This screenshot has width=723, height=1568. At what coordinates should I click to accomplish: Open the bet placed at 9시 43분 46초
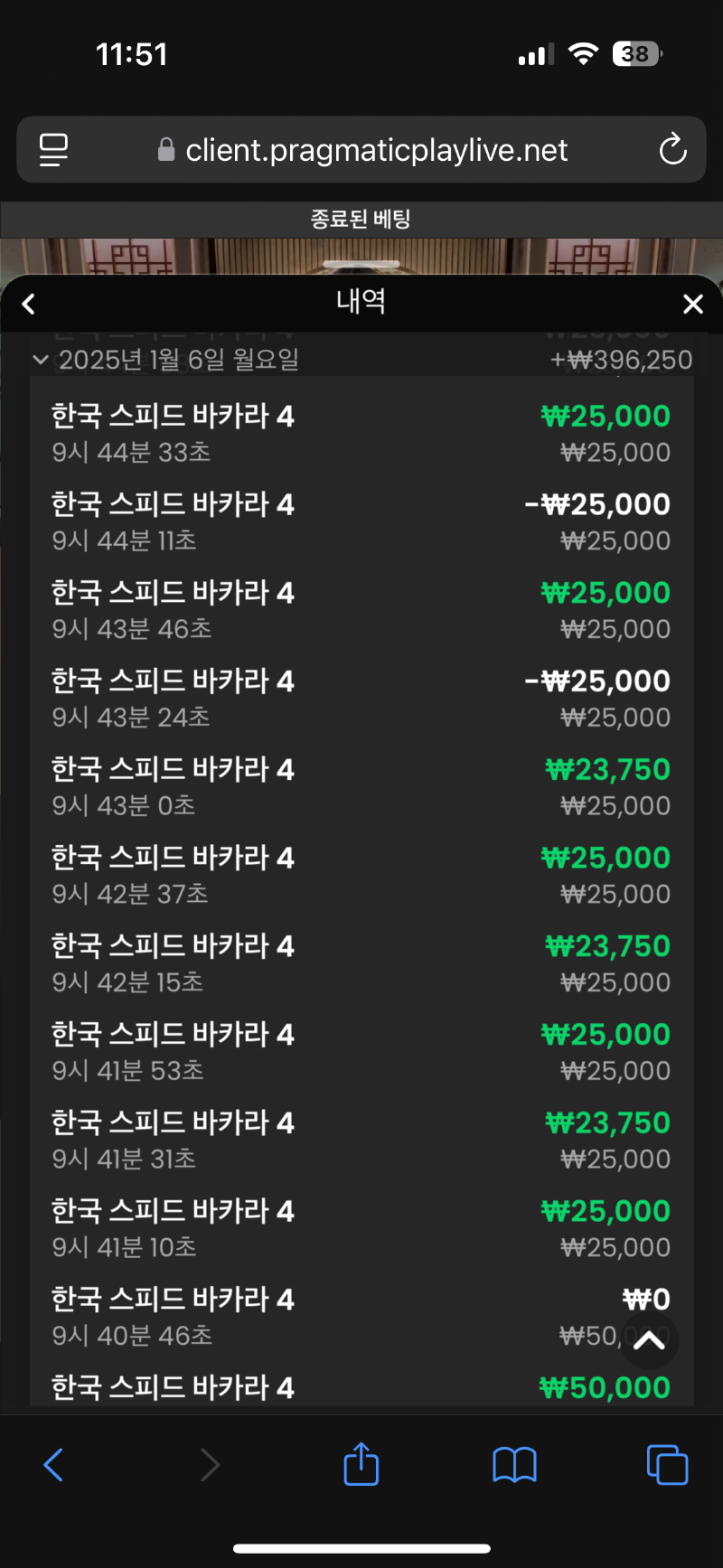point(361,610)
